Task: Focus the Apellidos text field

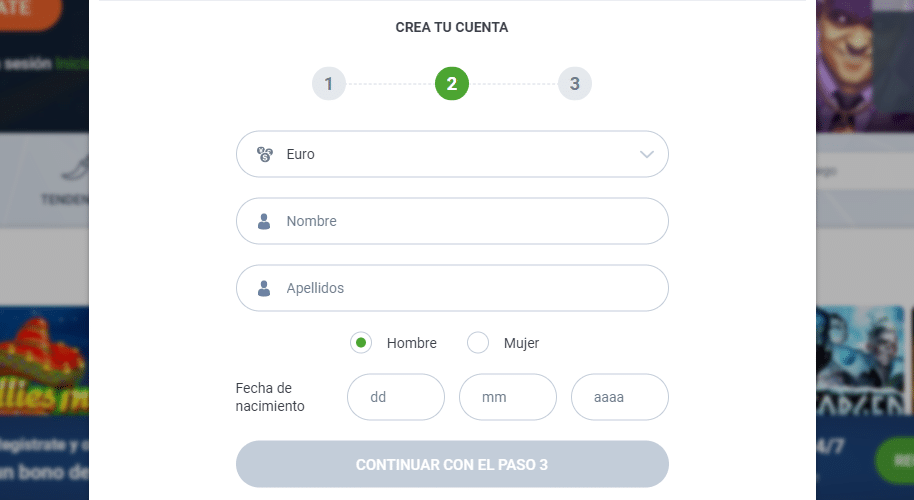Action: tap(452, 288)
